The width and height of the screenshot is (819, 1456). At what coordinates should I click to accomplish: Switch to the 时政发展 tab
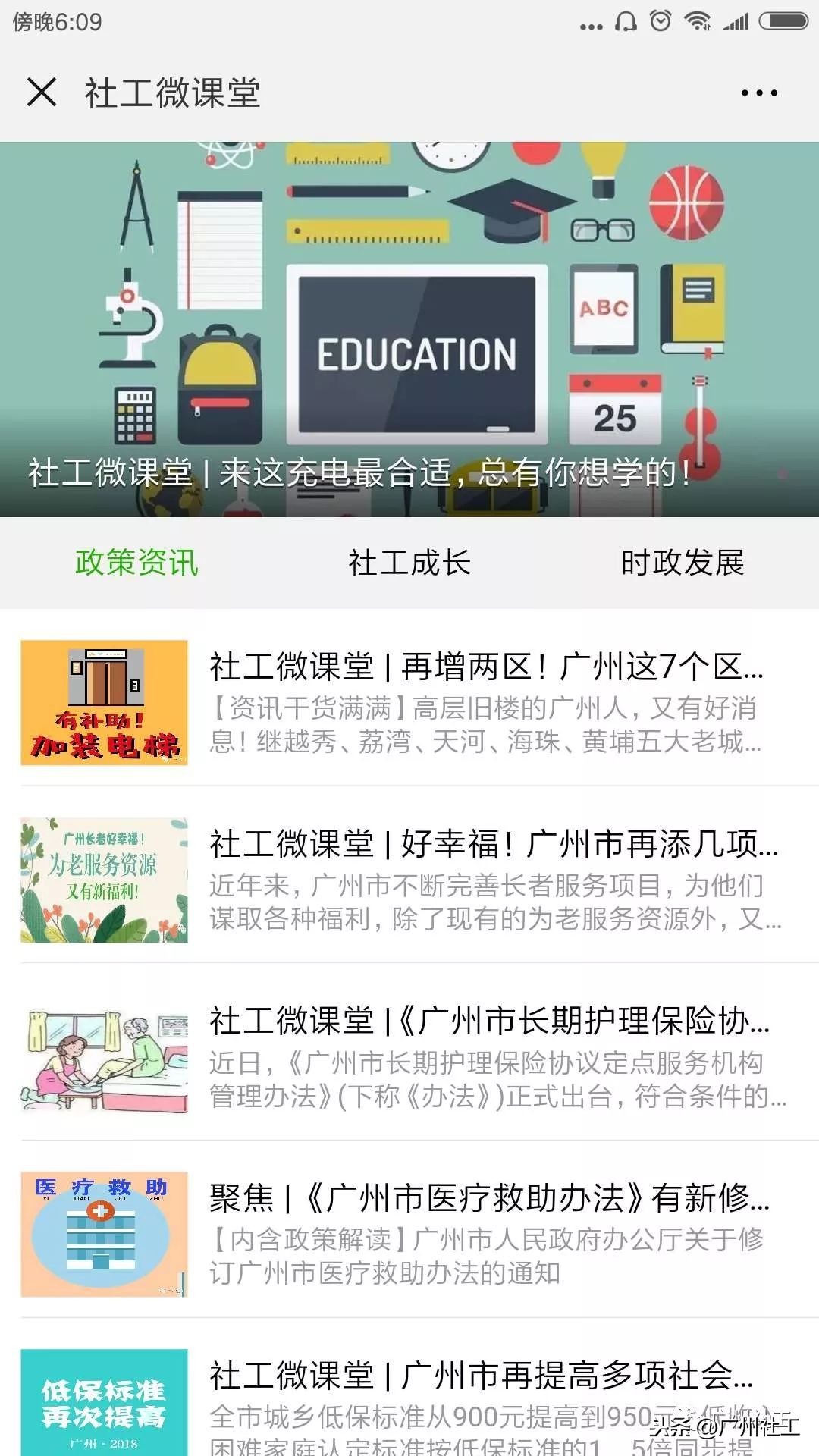682,563
